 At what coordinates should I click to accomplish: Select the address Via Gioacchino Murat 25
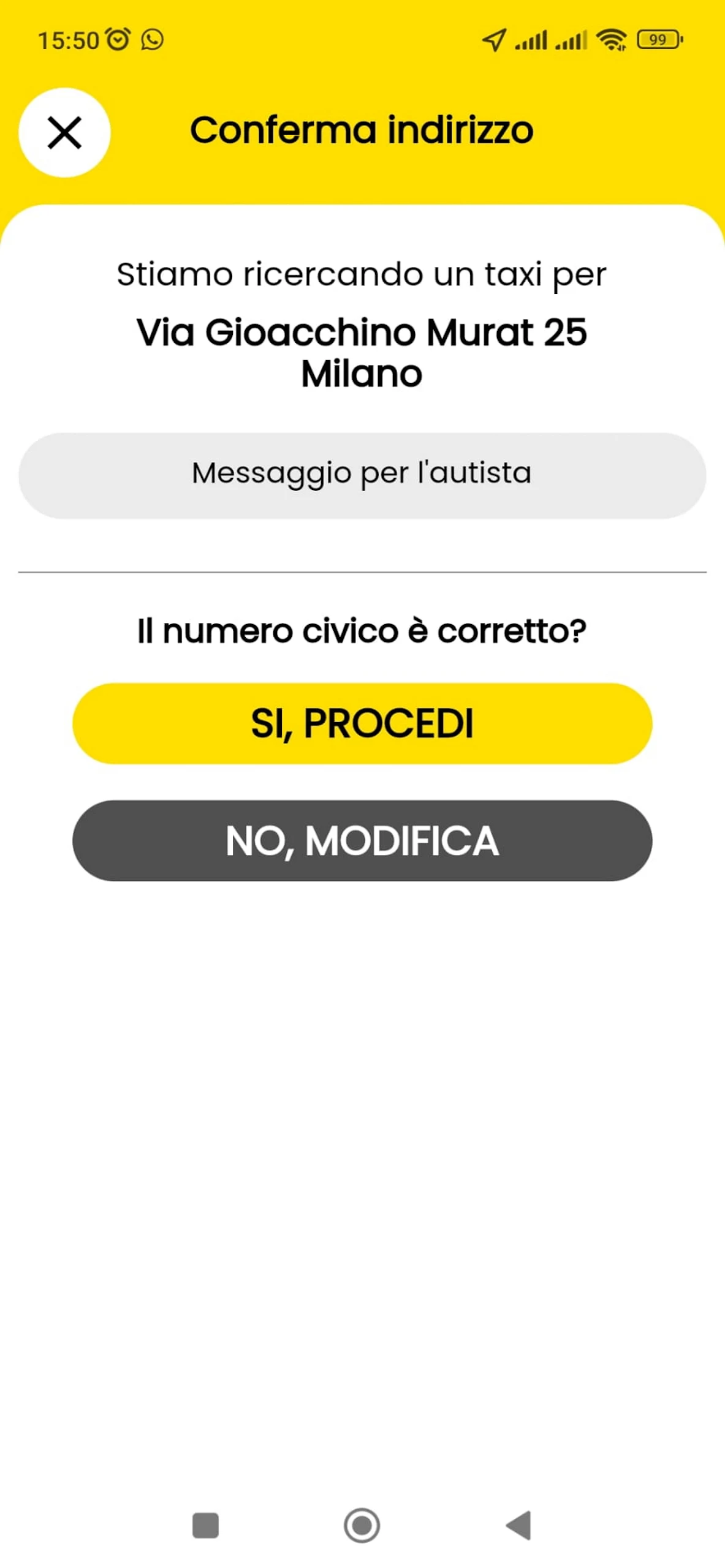pos(362,333)
